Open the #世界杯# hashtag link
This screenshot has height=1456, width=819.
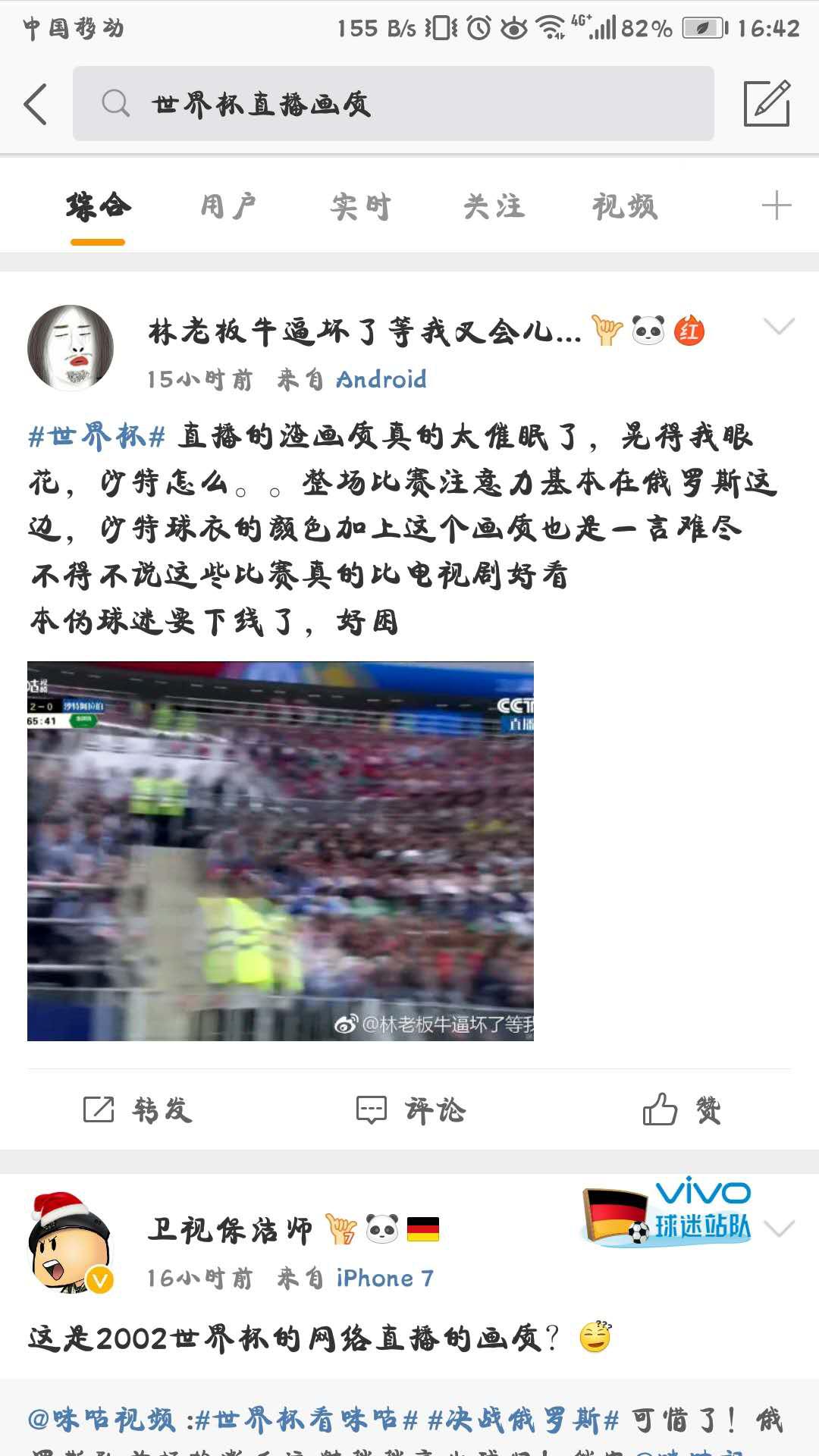pyautogui.click(x=97, y=436)
